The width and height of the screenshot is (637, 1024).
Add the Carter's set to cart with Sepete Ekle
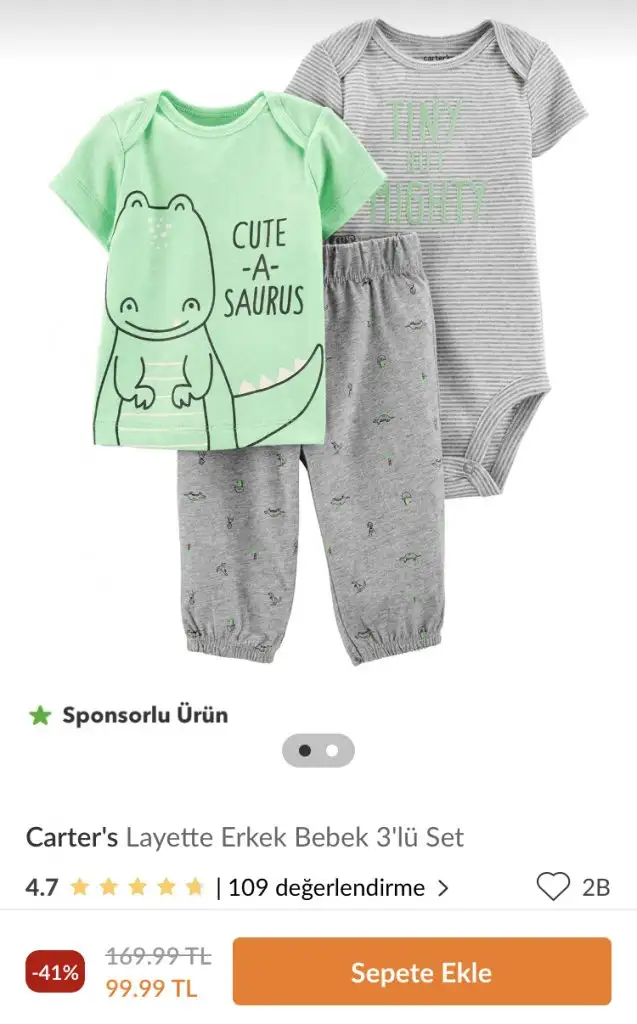(x=421, y=972)
